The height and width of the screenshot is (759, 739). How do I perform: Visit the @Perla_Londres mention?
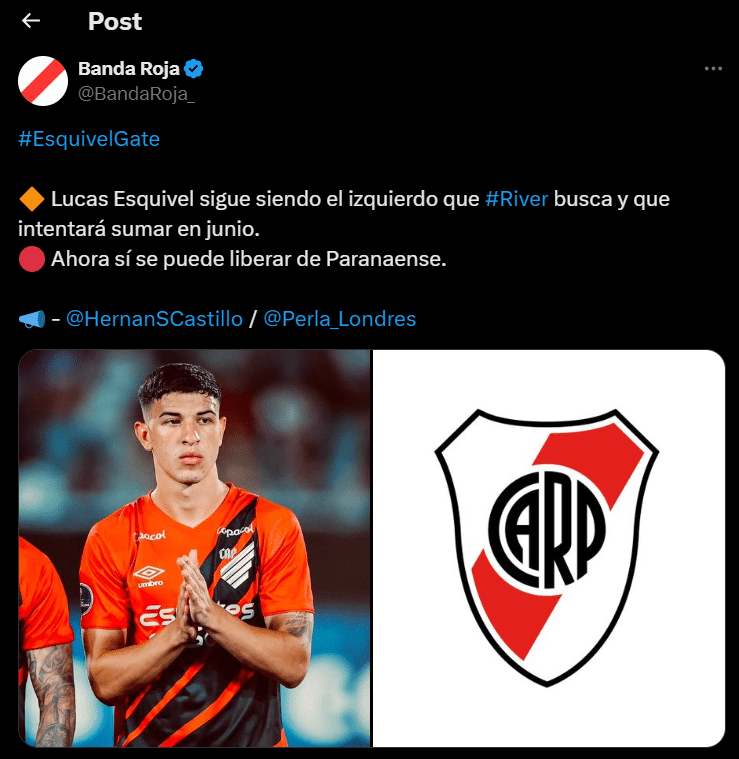(340, 319)
